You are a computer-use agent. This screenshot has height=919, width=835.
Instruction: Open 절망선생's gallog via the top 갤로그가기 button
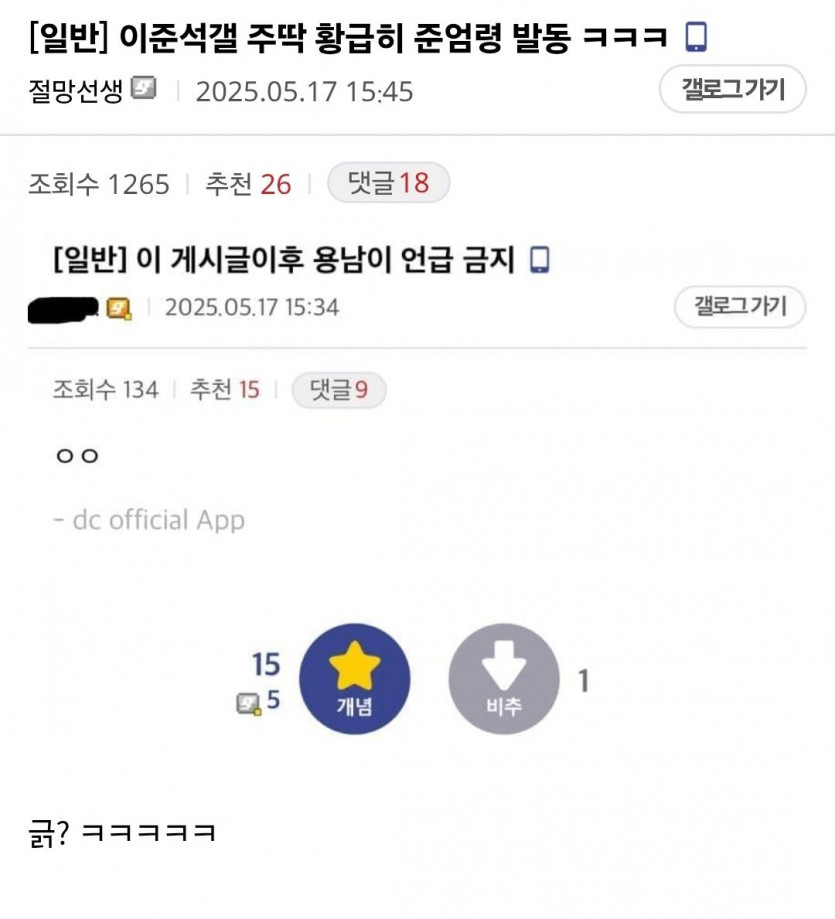732,90
